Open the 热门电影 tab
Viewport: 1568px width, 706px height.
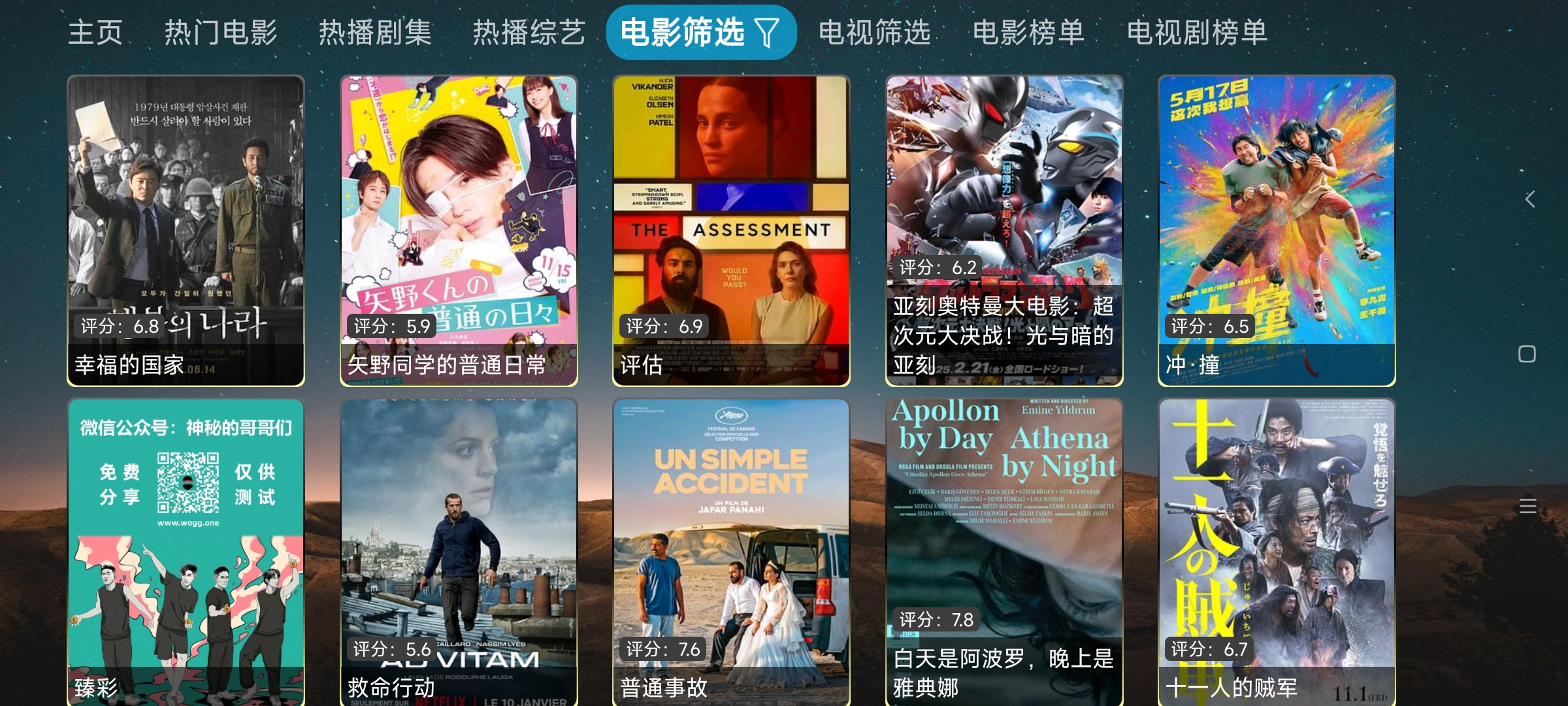[221, 33]
